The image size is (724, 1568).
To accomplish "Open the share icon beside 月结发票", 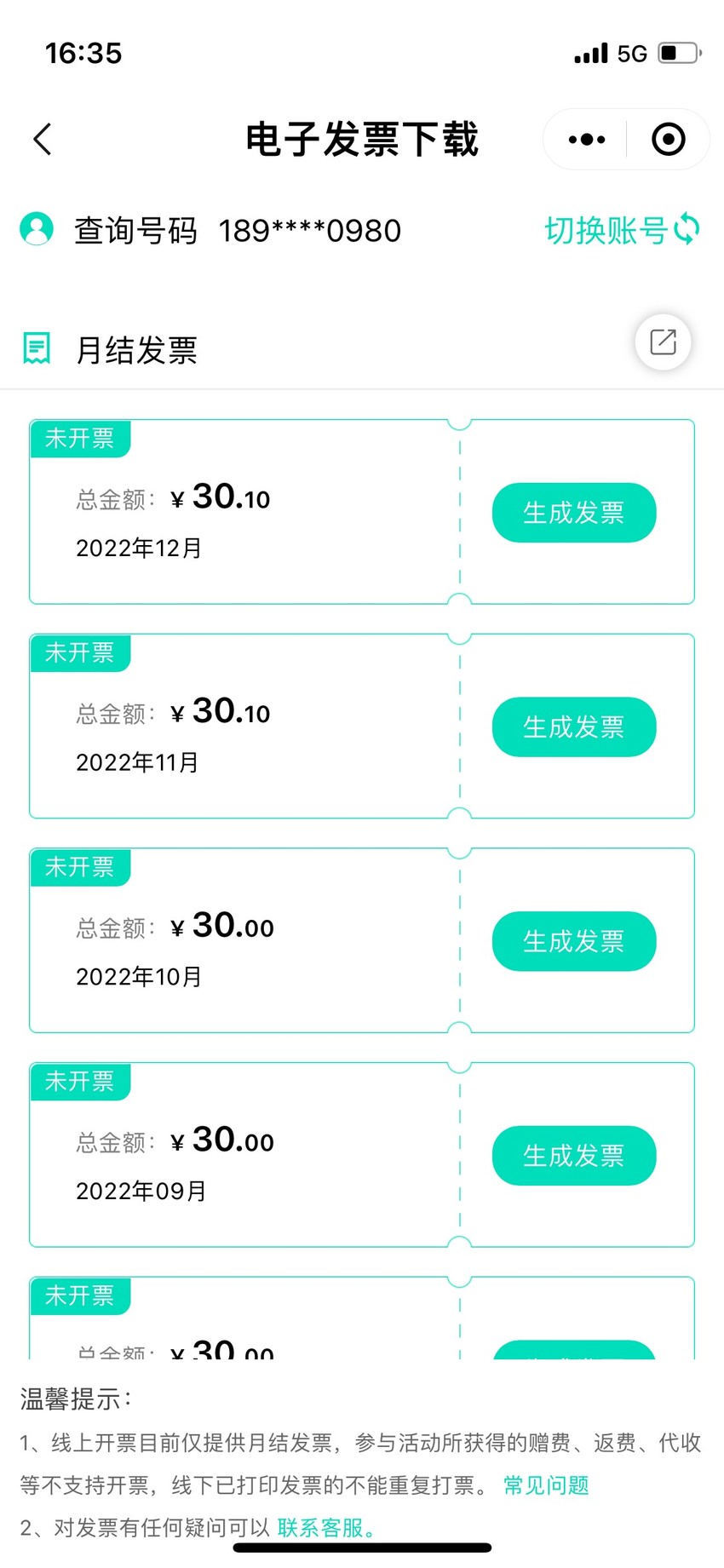I will tap(663, 342).
